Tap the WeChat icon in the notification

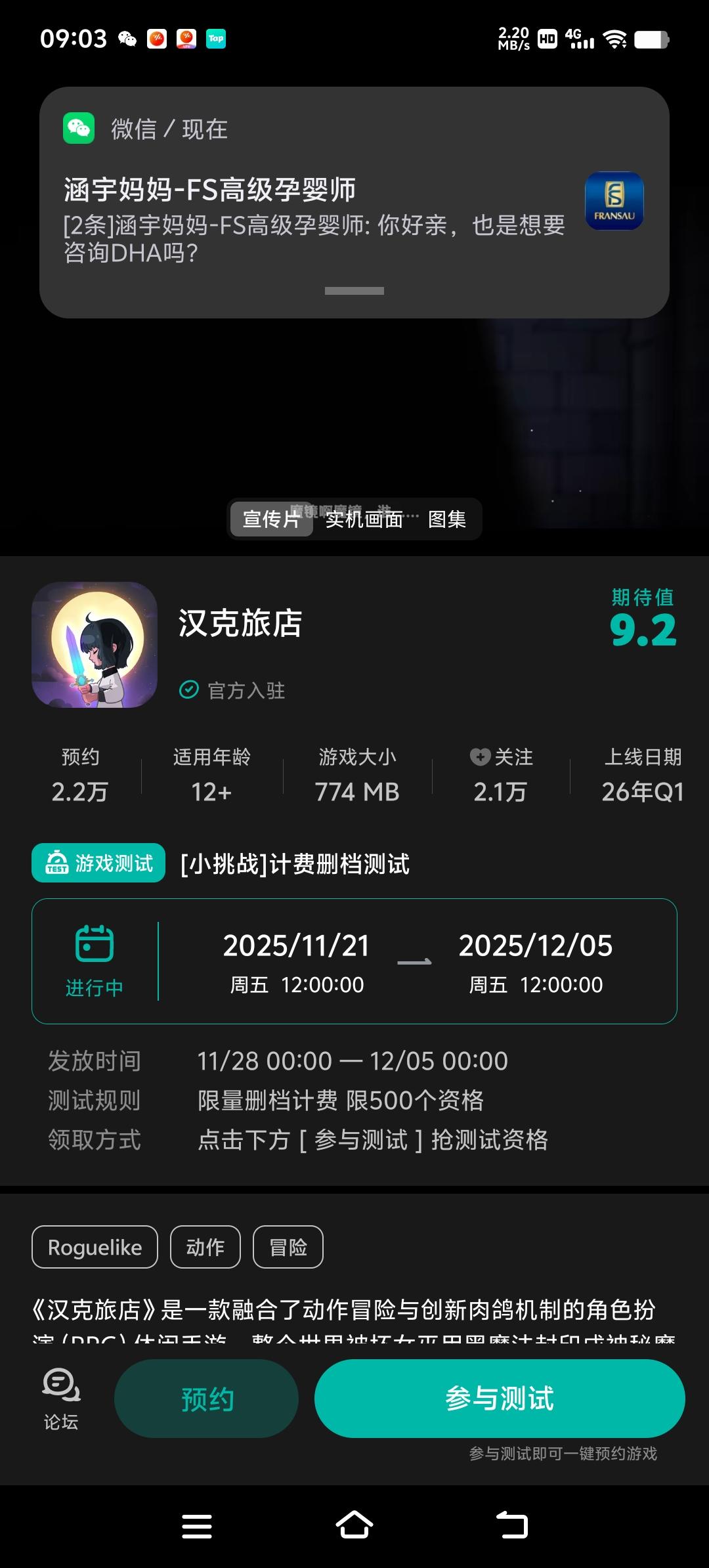78,129
